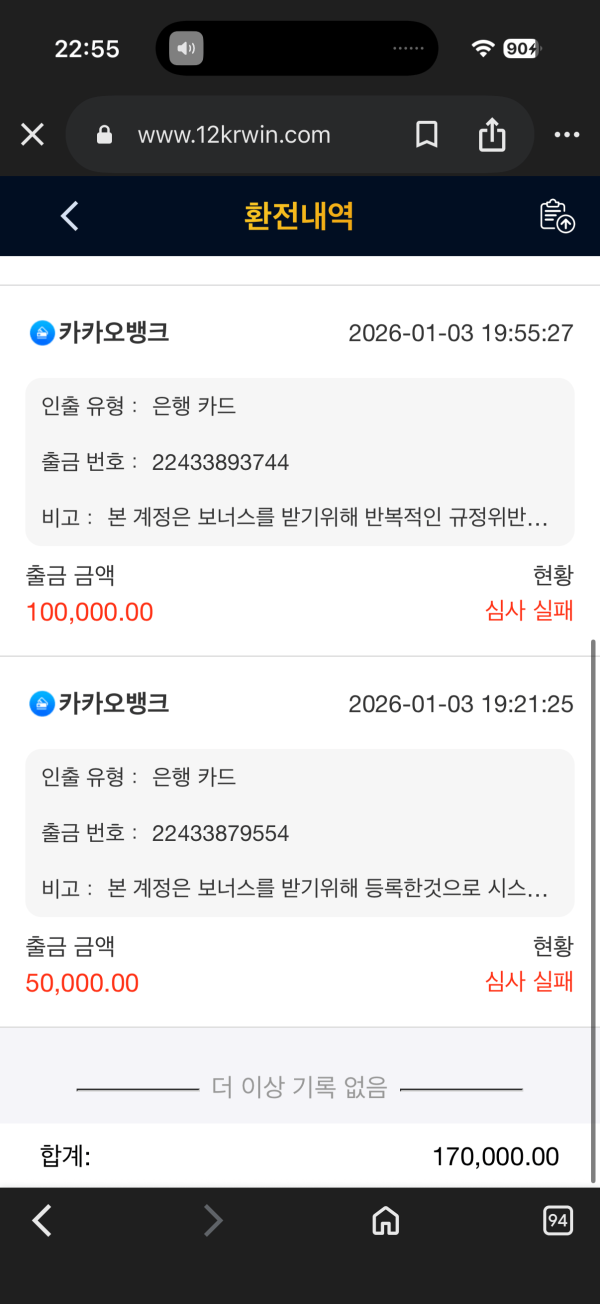
Task: Navigate back in the browser toolbar
Action: click(42, 1220)
